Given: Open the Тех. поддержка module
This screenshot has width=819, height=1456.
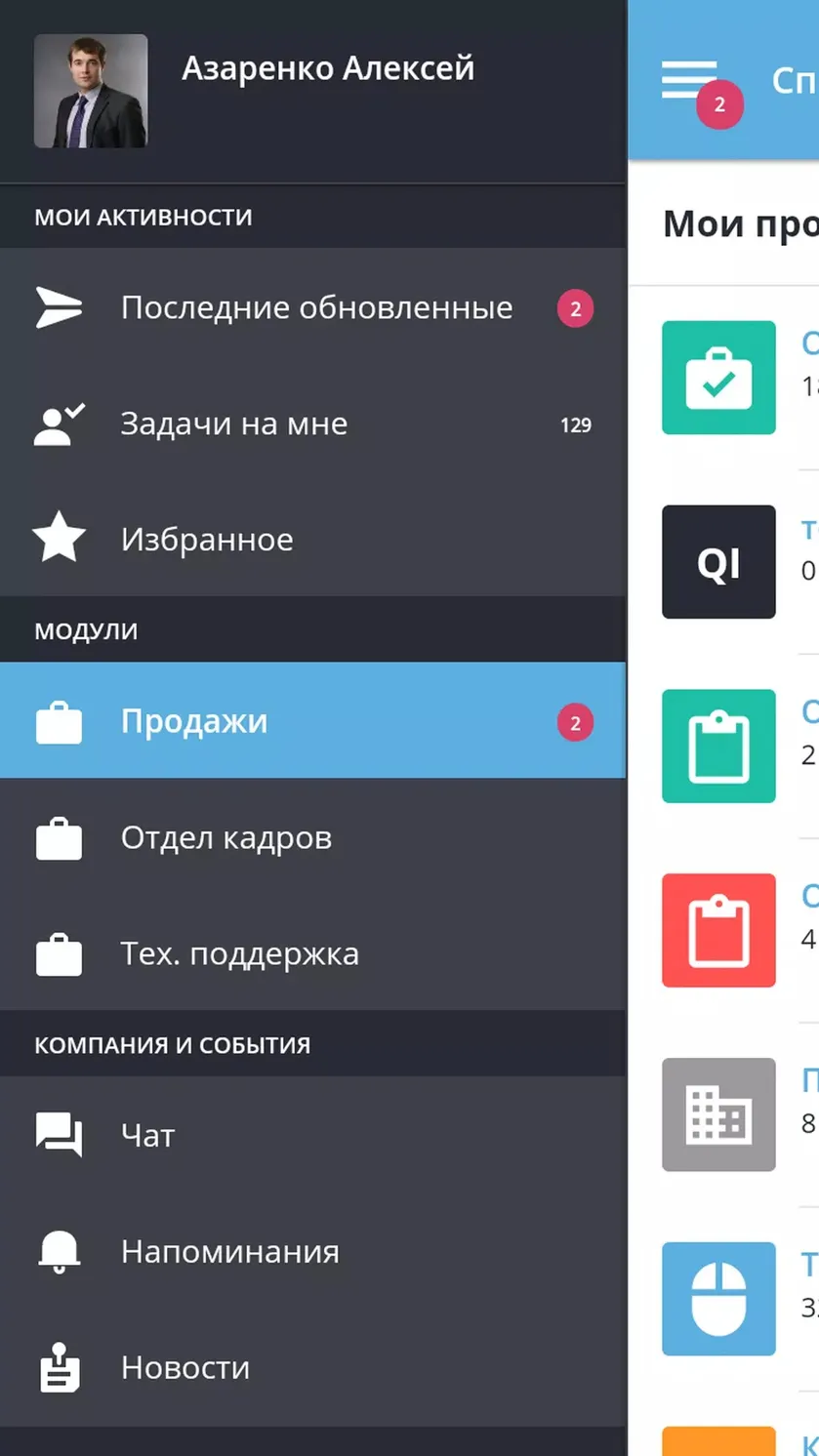Looking at the screenshot, I should 312,953.
